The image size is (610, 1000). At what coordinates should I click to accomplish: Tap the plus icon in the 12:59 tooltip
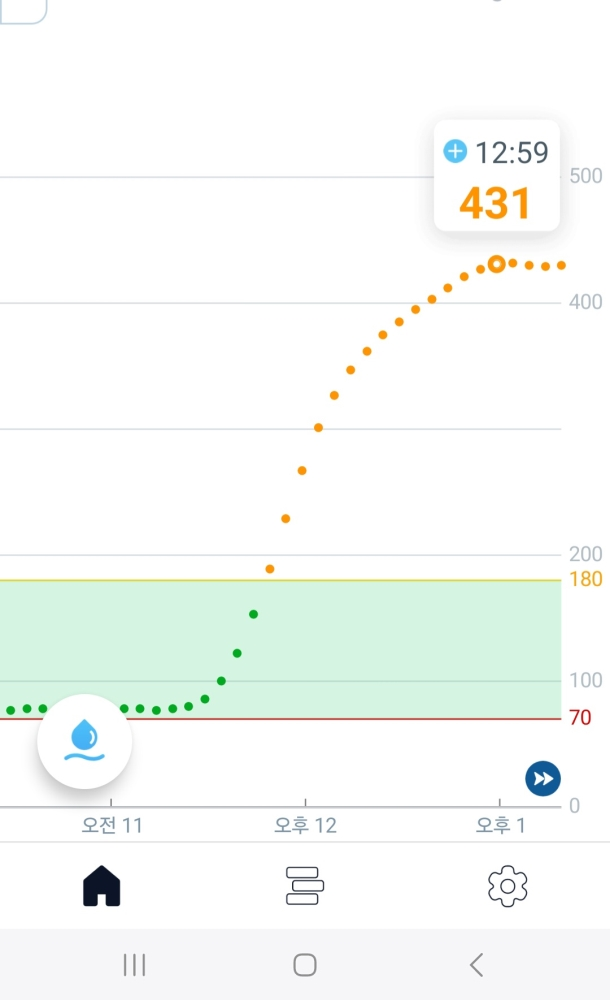click(455, 152)
